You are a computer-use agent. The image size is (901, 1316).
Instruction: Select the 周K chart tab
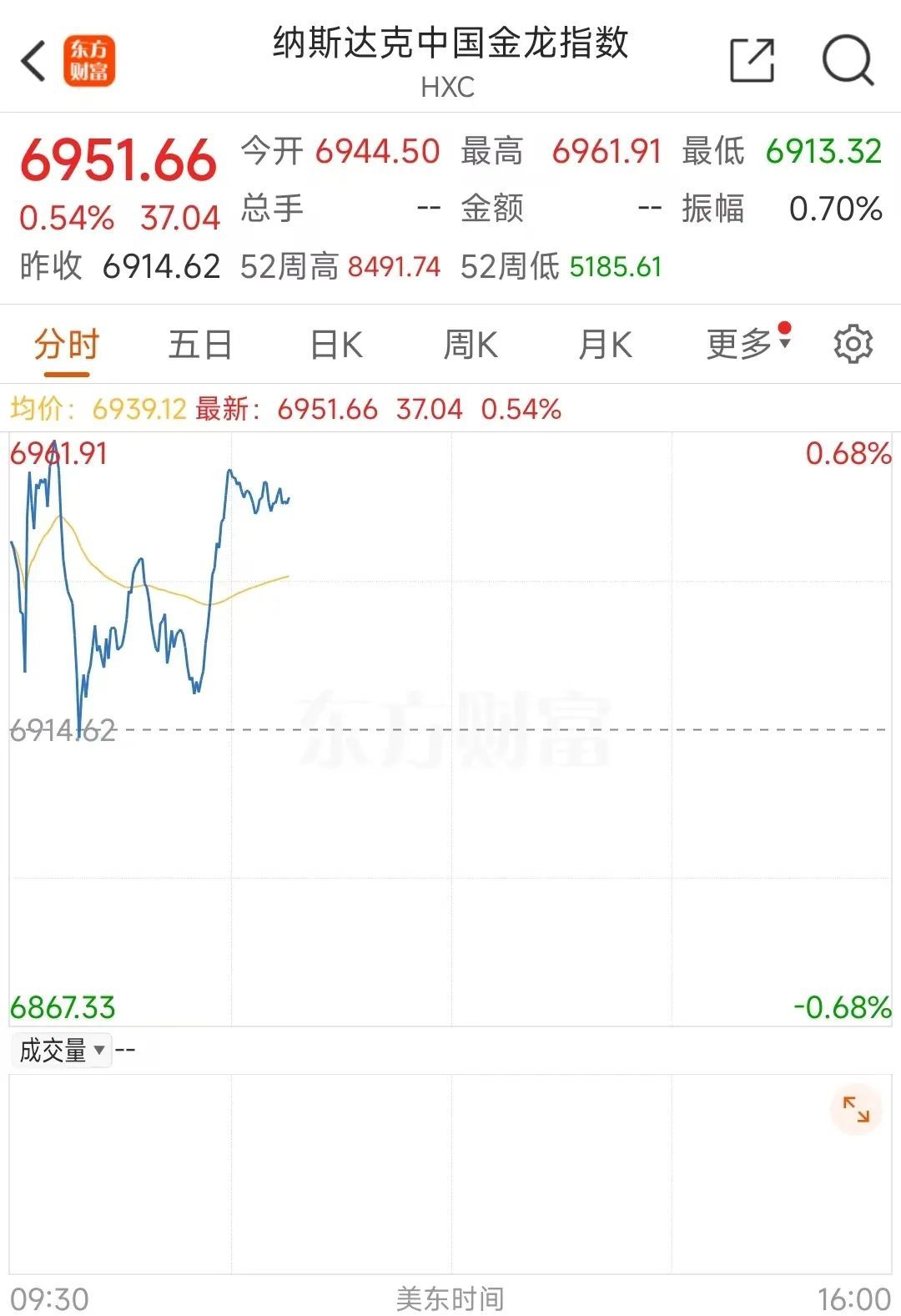coord(471,345)
